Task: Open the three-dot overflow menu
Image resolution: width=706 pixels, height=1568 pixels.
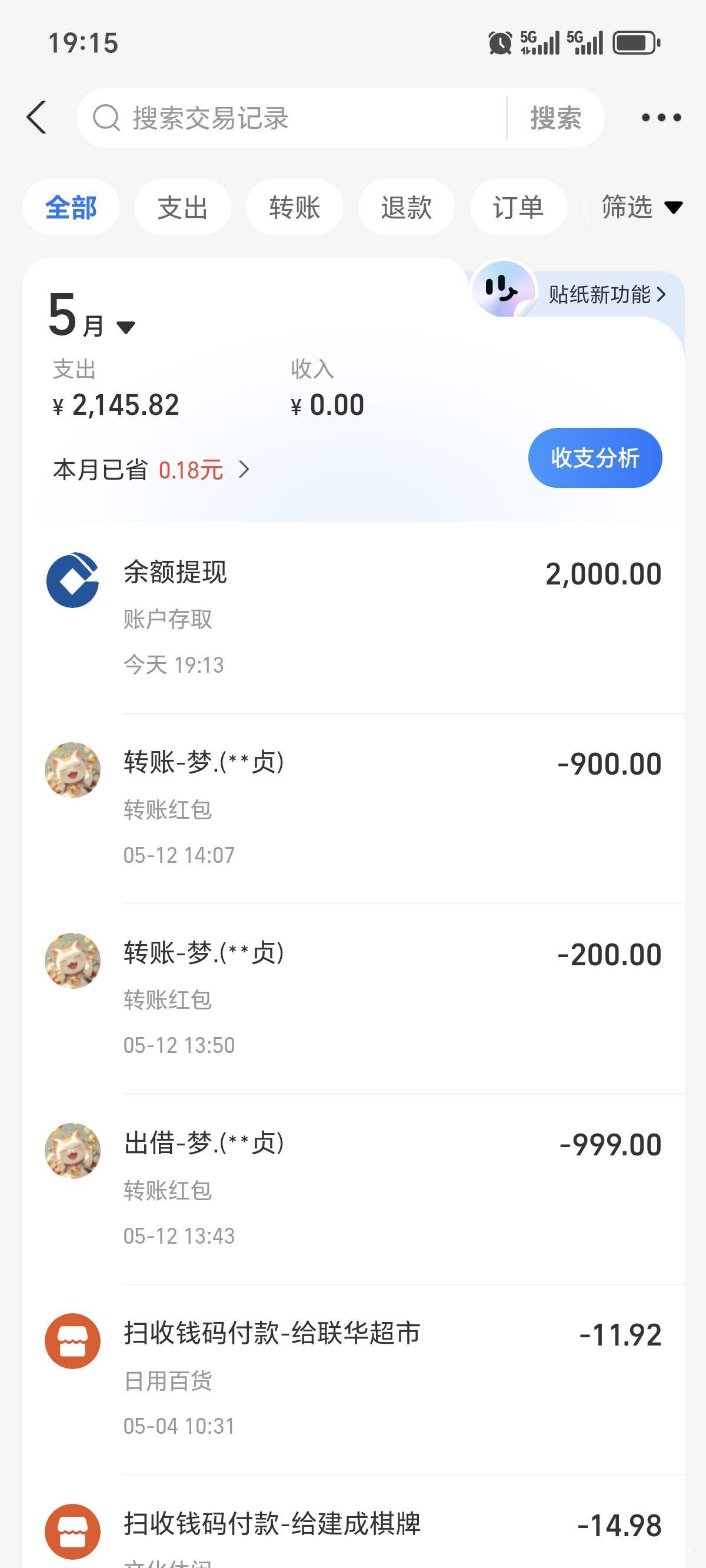Action: [x=661, y=117]
